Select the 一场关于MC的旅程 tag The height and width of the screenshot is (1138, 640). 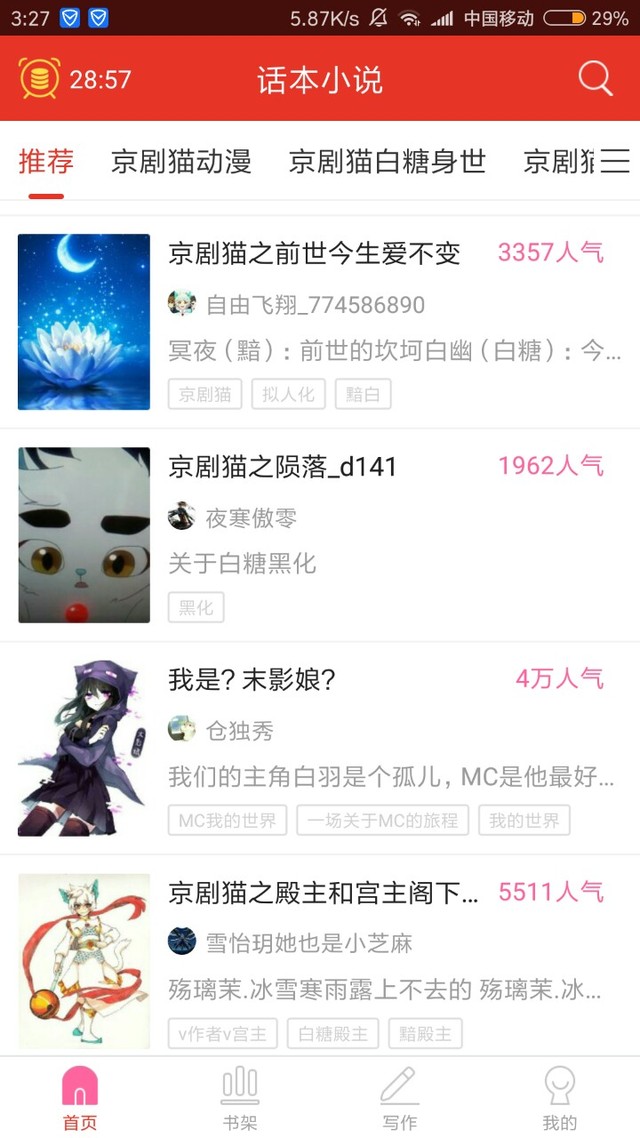coord(382,821)
